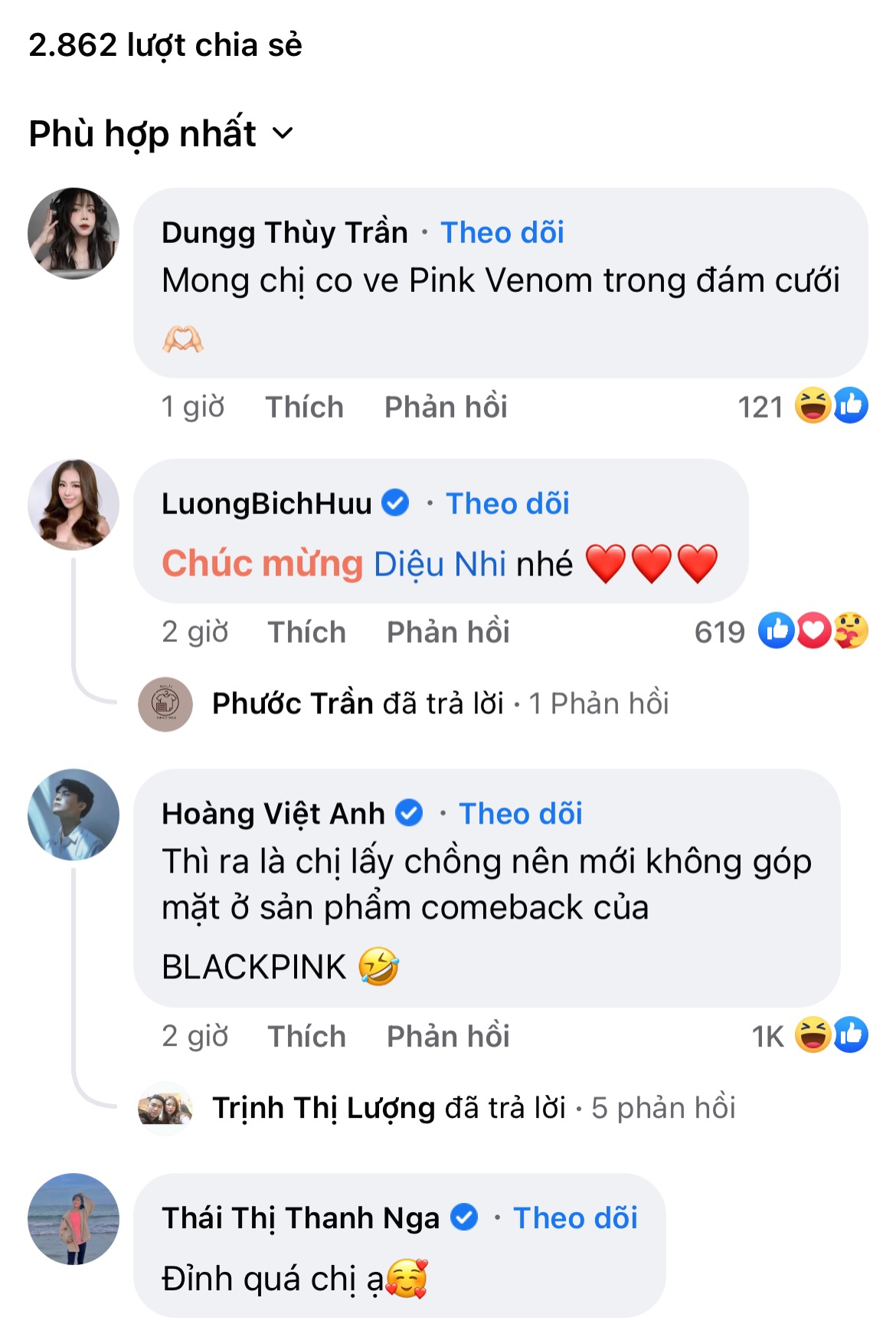This screenshot has height=1324, width=896.
Task: Click the verified badge next to Thái Thị Thanh Nga
Action: click(465, 1218)
